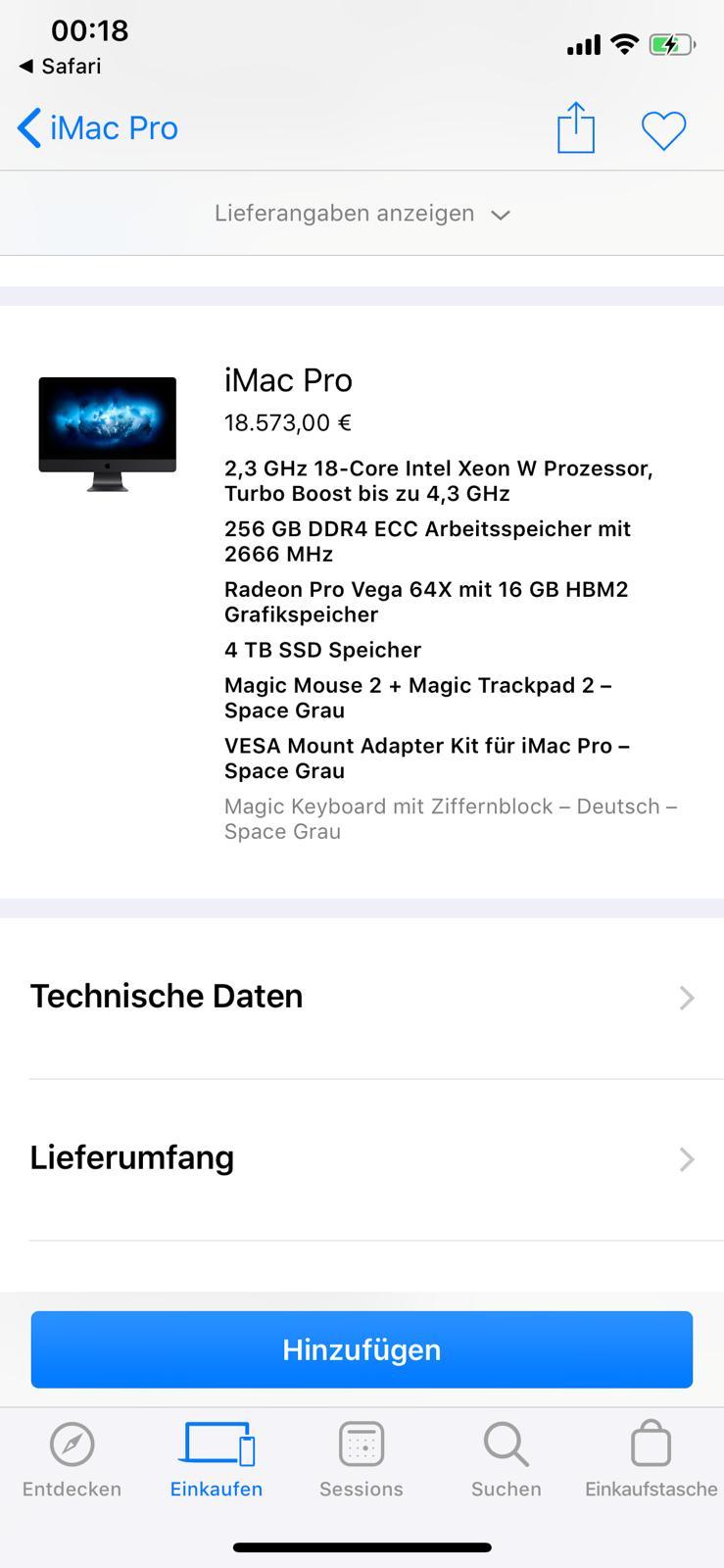Return to Safari via status bar link
This screenshot has height=1568, width=724.
pos(60,66)
